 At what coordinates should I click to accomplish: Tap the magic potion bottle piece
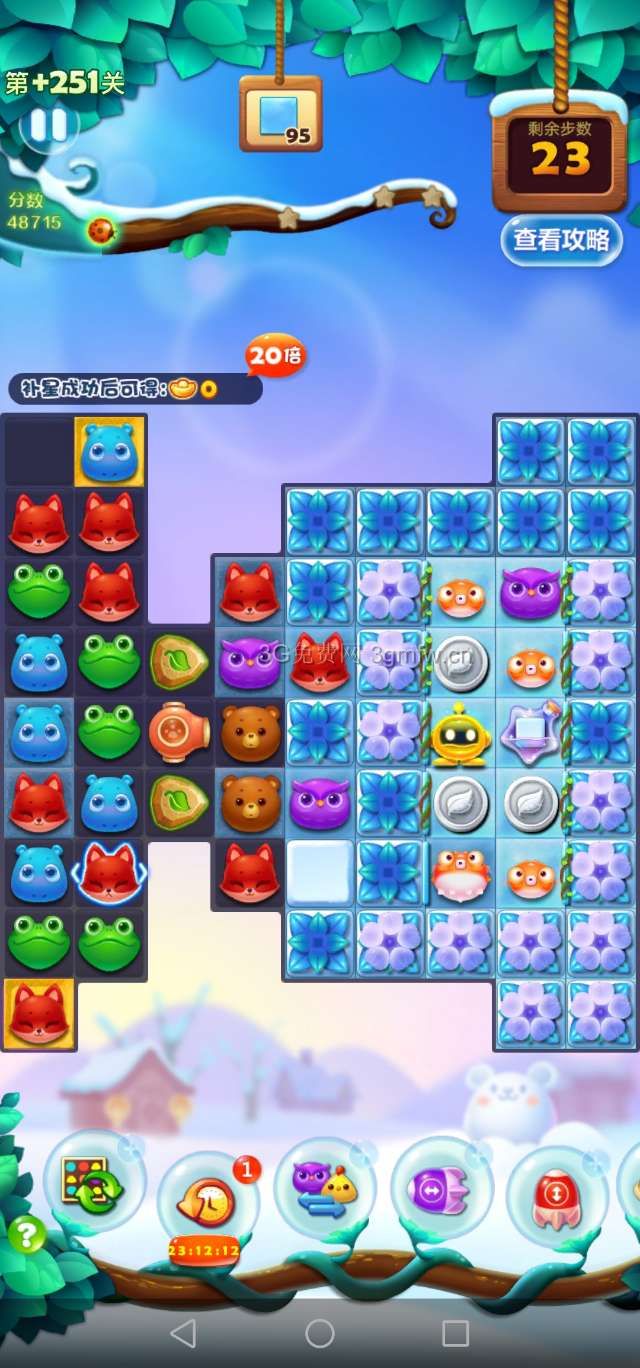530,733
